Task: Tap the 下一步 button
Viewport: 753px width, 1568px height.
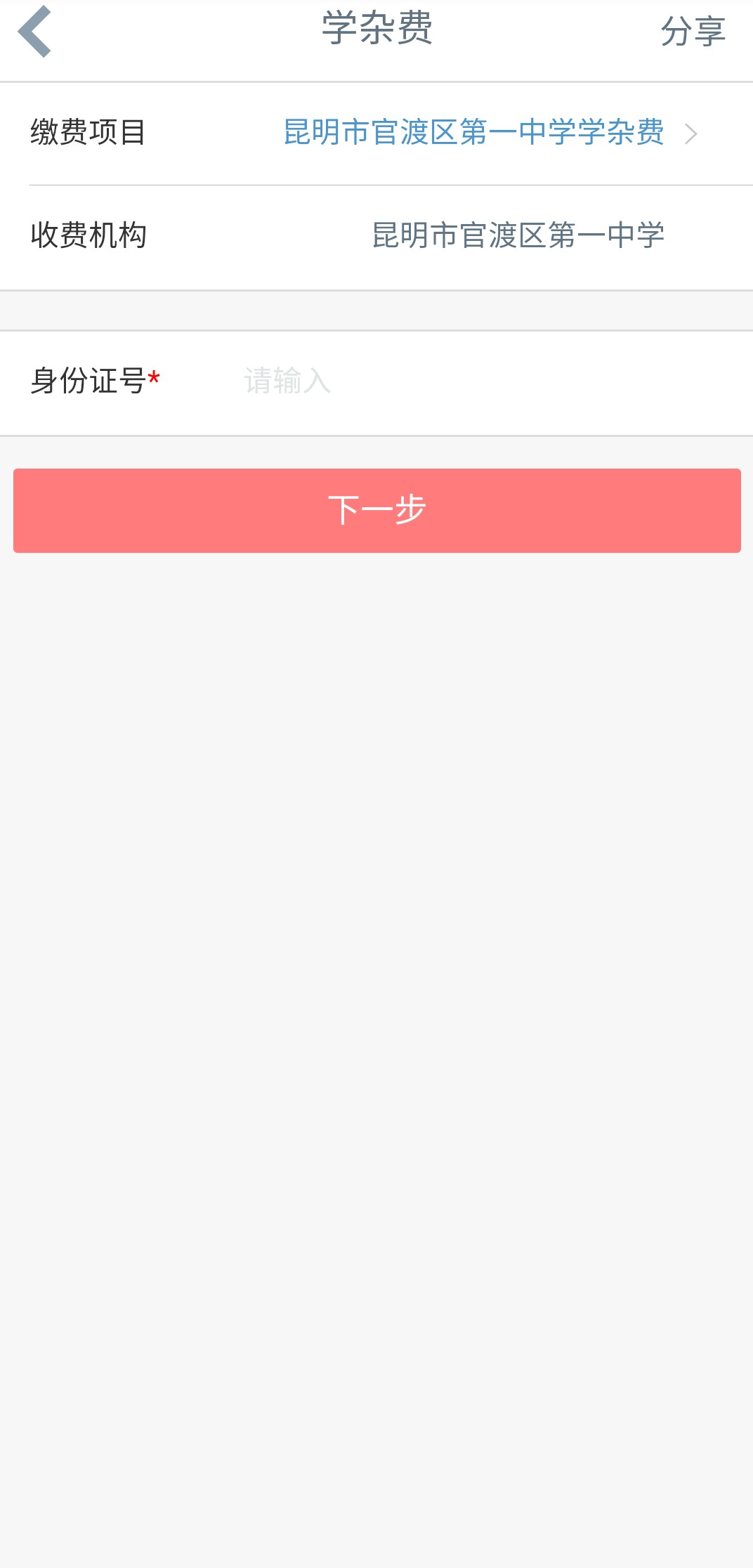Action: pyautogui.click(x=377, y=511)
